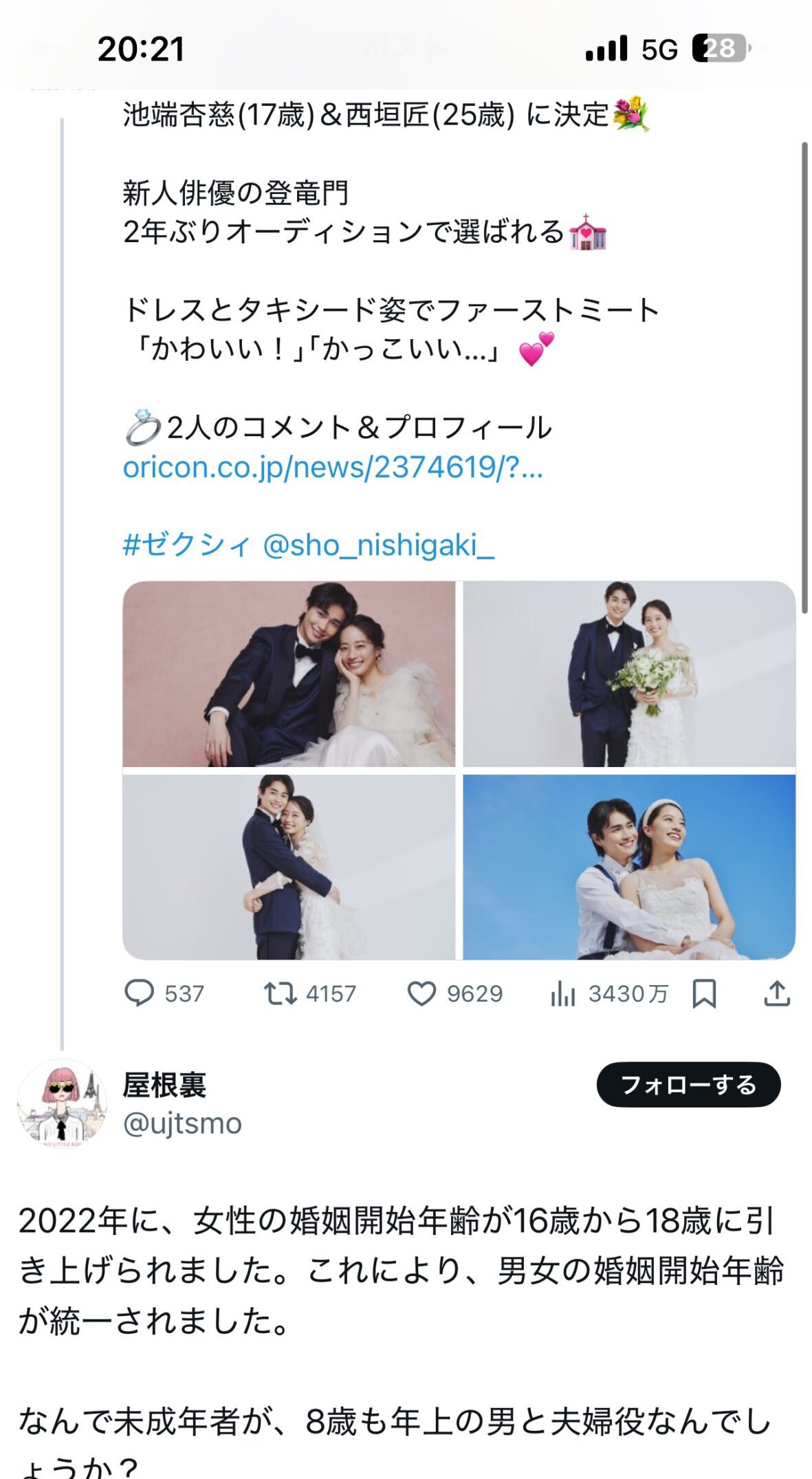
Task: Open the photo of the couple hugging
Action: (289, 867)
